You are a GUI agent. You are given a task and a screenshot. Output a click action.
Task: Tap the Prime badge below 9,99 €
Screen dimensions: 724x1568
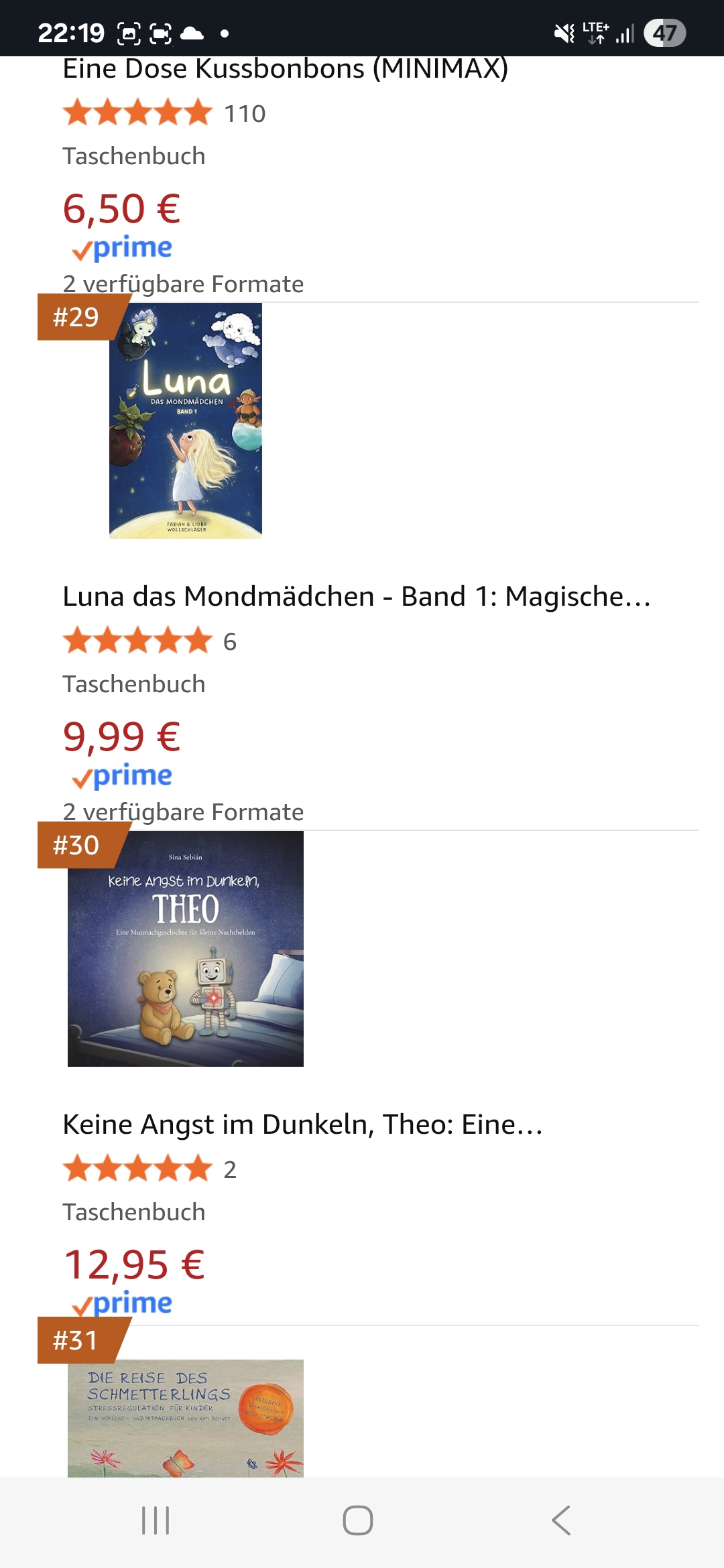pyautogui.click(x=121, y=777)
